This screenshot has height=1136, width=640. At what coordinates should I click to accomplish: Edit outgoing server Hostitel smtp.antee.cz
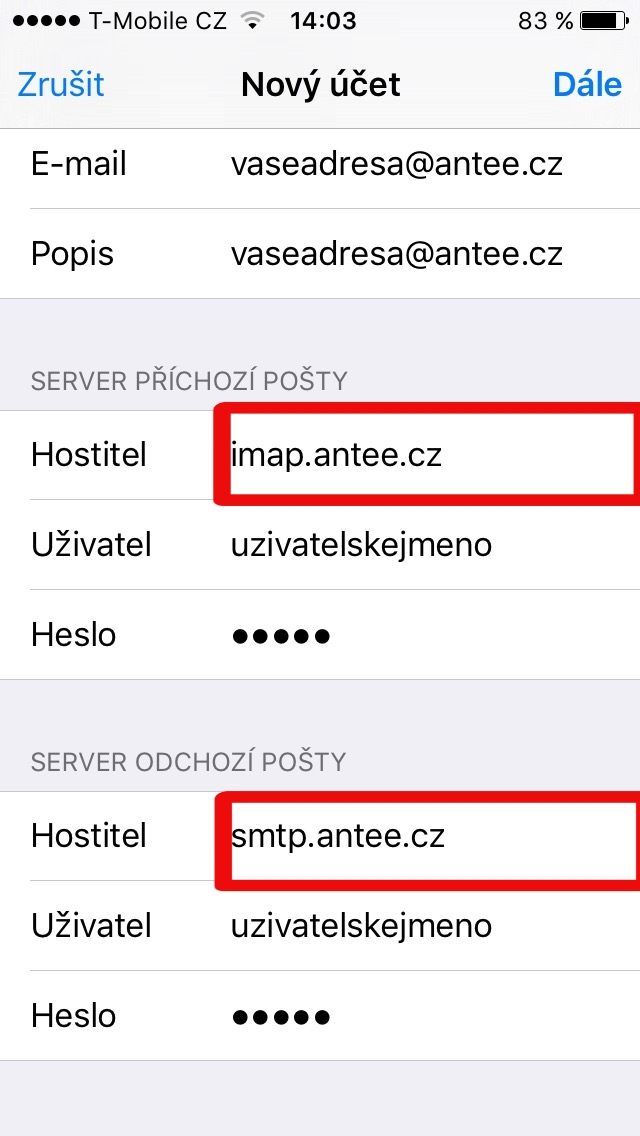click(x=420, y=836)
